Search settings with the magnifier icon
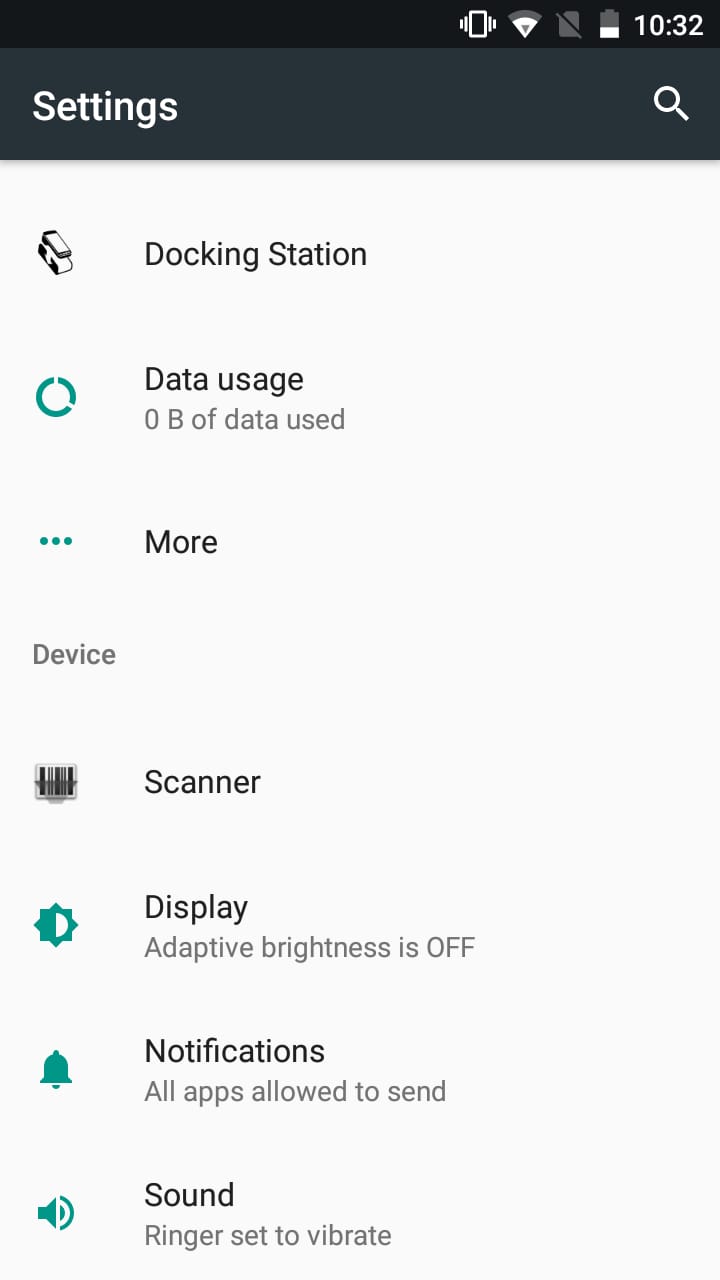Image resolution: width=720 pixels, height=1280 pixels. (671, 104)
